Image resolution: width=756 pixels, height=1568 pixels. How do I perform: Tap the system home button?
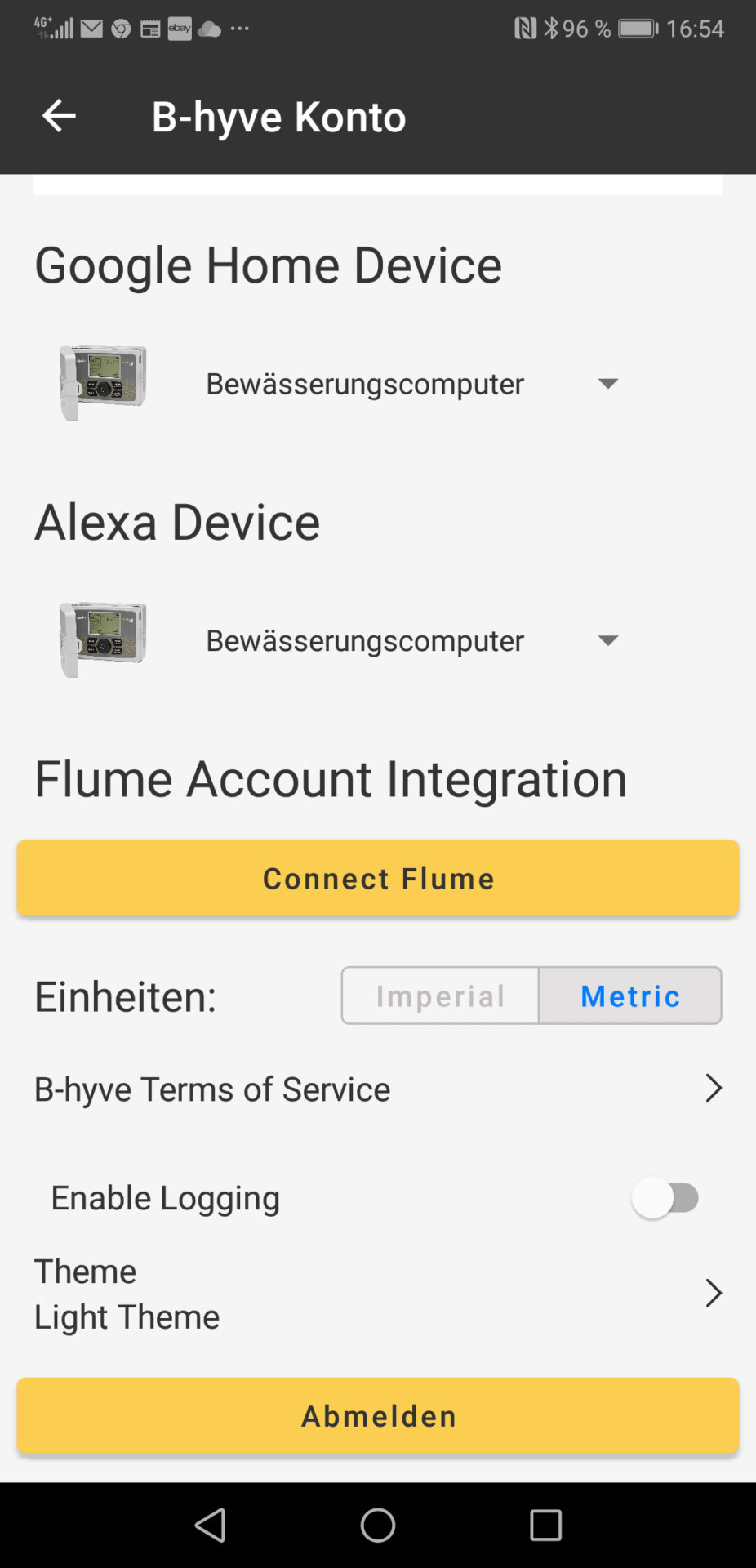(x=378, y=1525)
